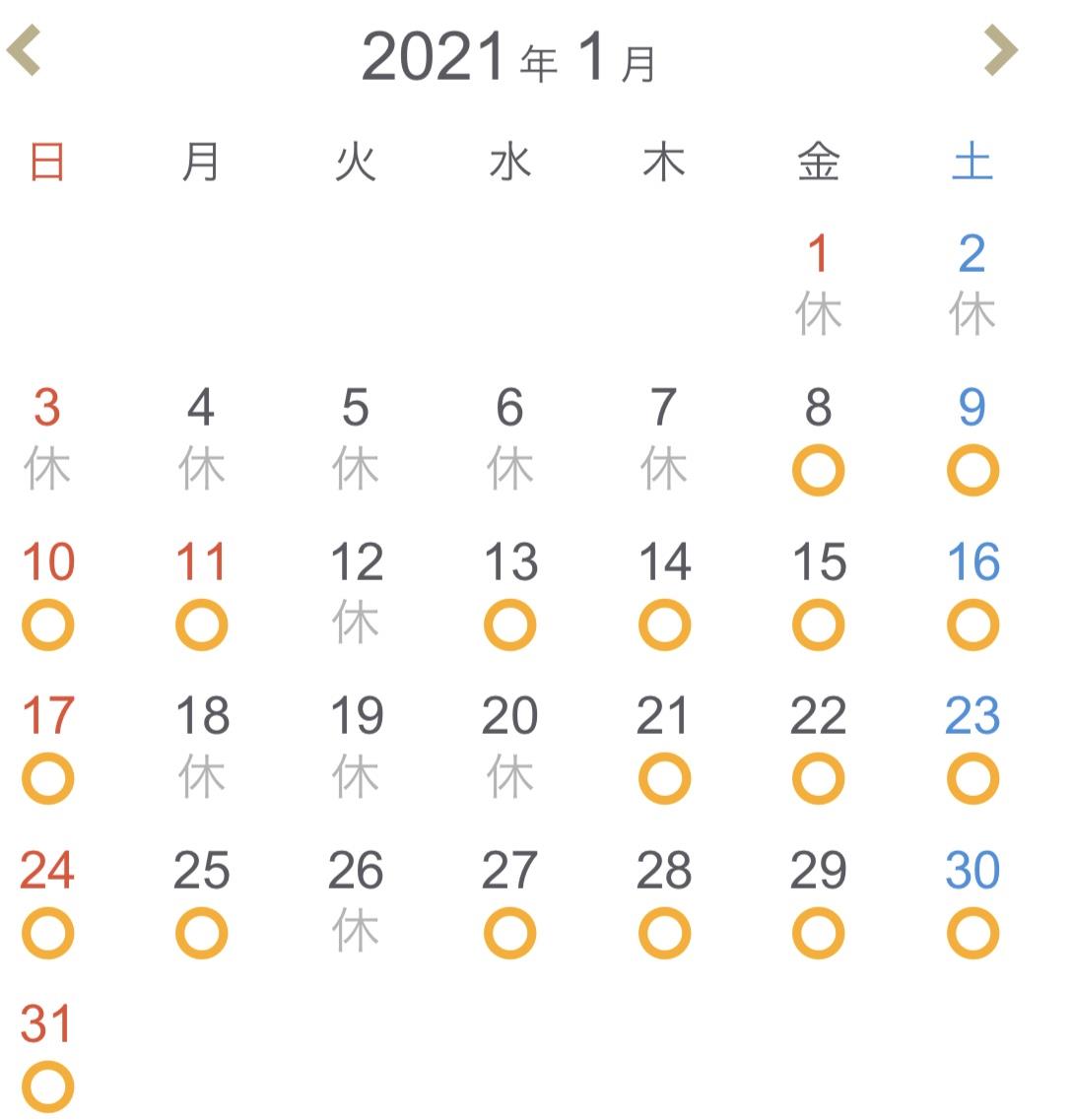Select Sunday January 17
Screen dimensions: 1073x1120
[47, 747]
